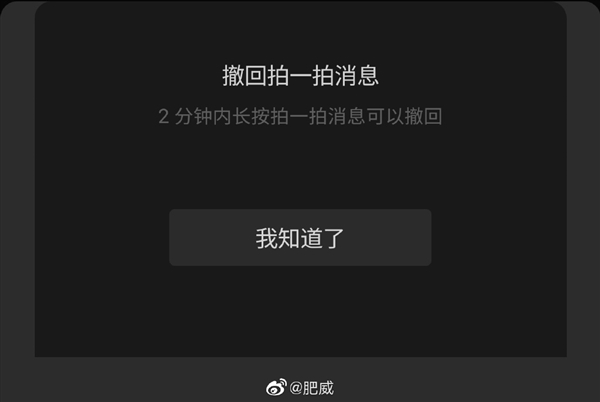Dismiss the dialog with 我知道了 button

300,238
